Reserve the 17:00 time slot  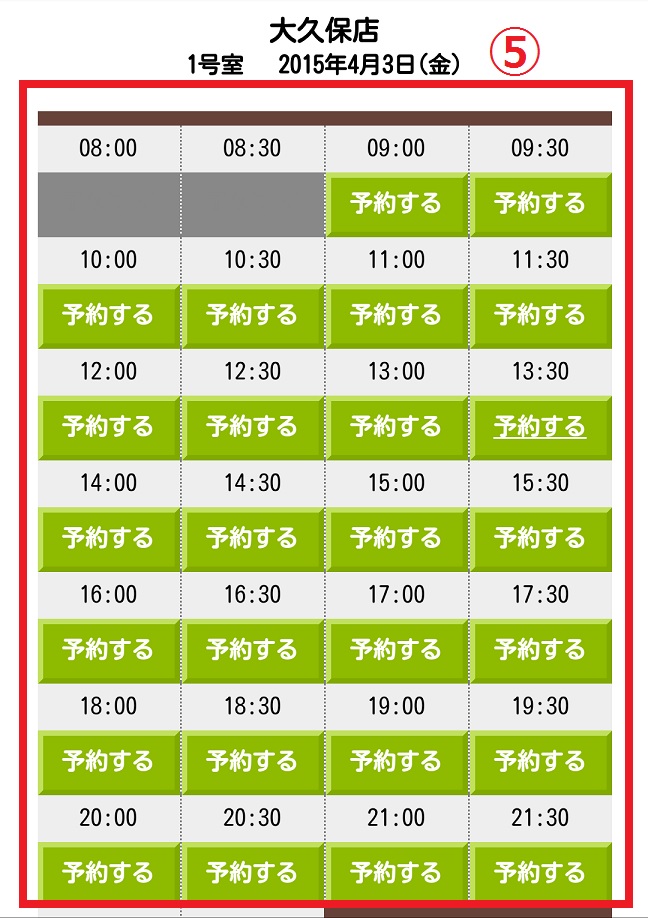point(396,650)
